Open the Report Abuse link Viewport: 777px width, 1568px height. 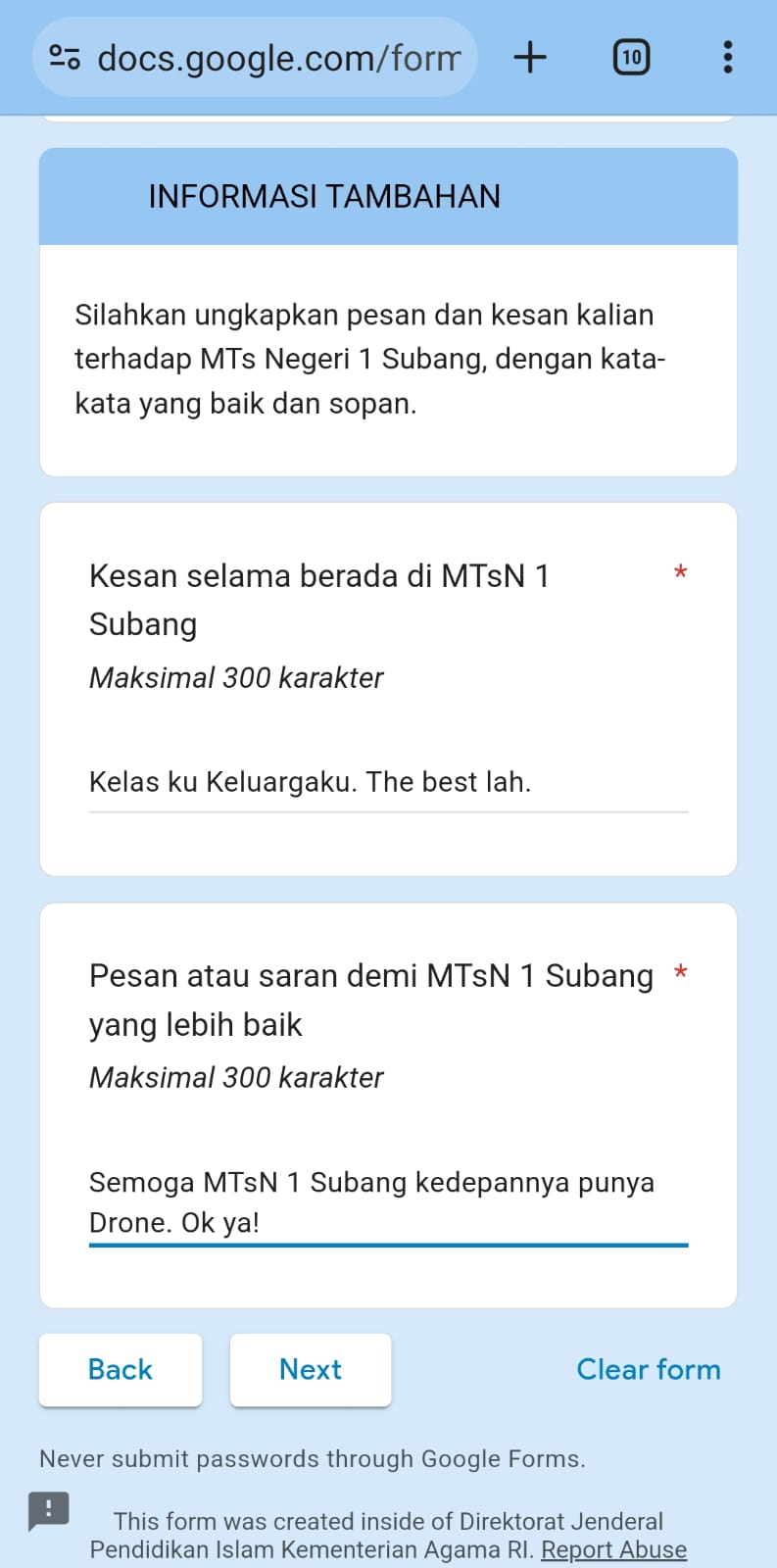click(x=614, y=1549)
